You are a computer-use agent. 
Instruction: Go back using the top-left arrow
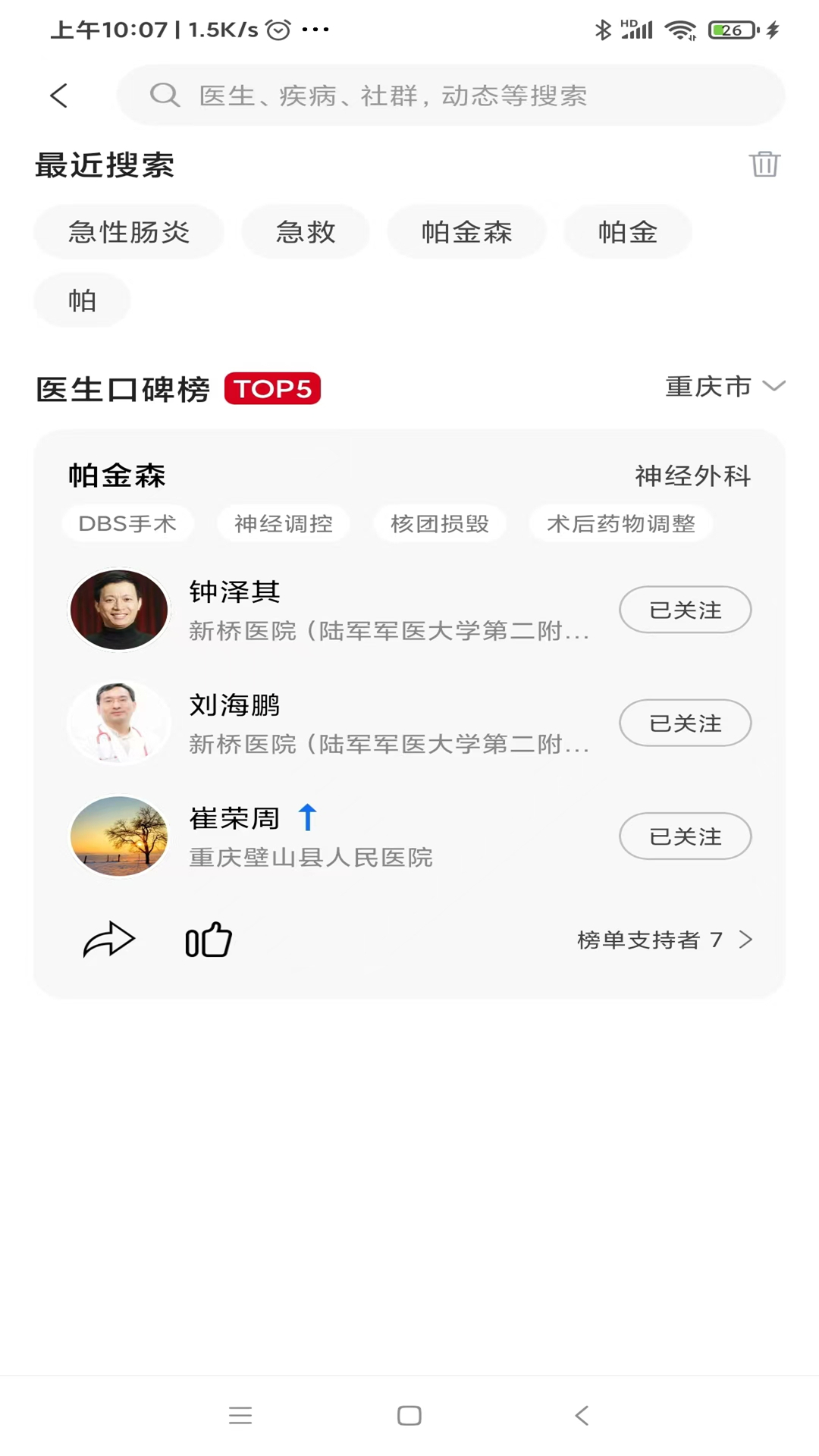click(x=59, y=96)
